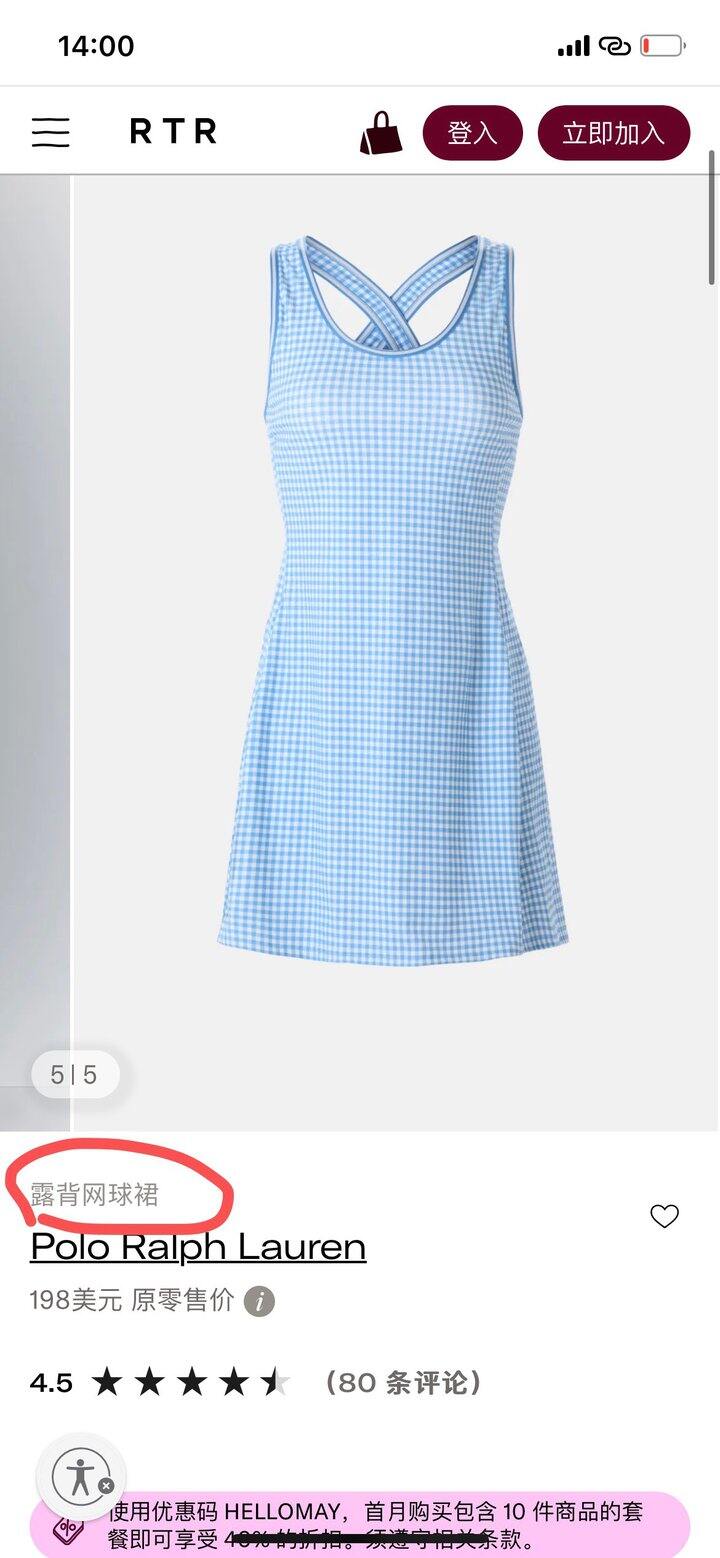View the blue gingham dress photo
Screen dimensions: 720x1558
pyautogui.click(x=394, y=600)
